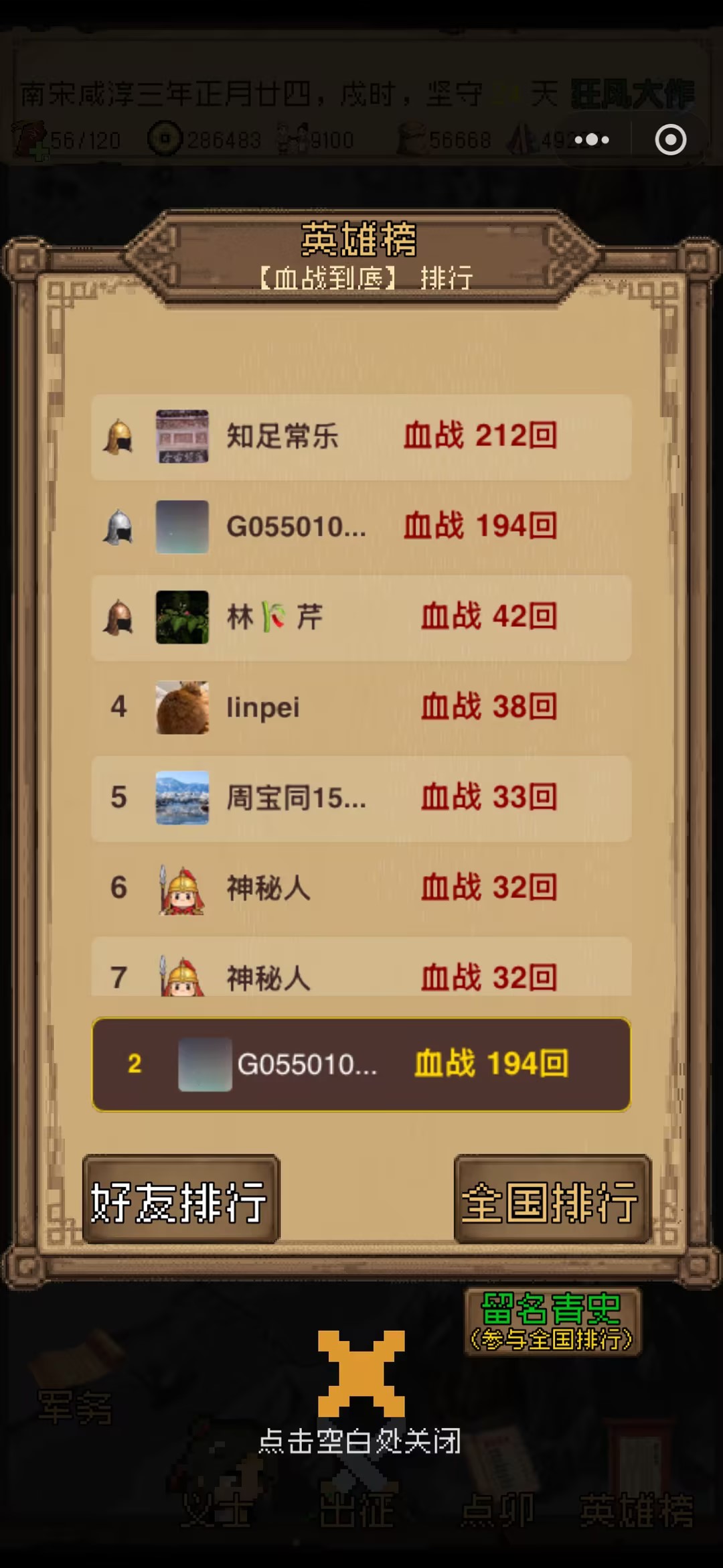Tap 留名青史 to join national ranking

point(552,1322)
